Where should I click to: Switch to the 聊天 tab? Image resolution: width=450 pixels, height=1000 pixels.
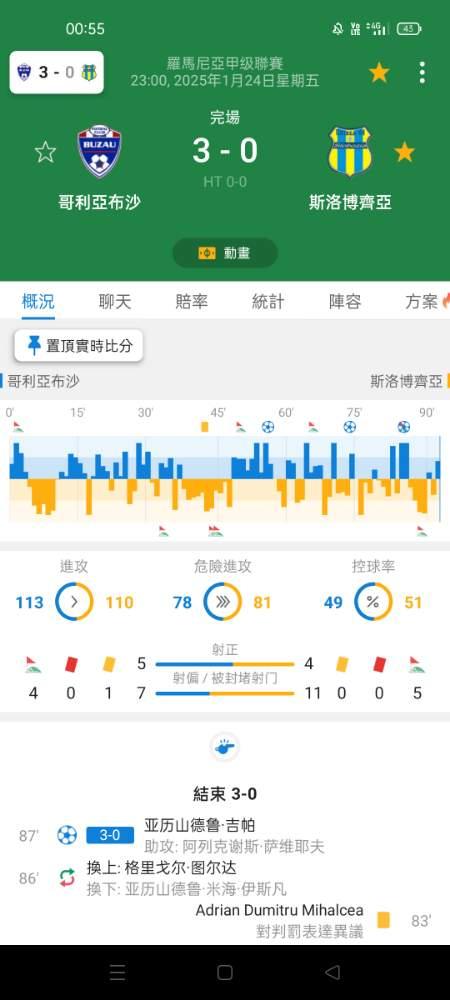point(115,302)
